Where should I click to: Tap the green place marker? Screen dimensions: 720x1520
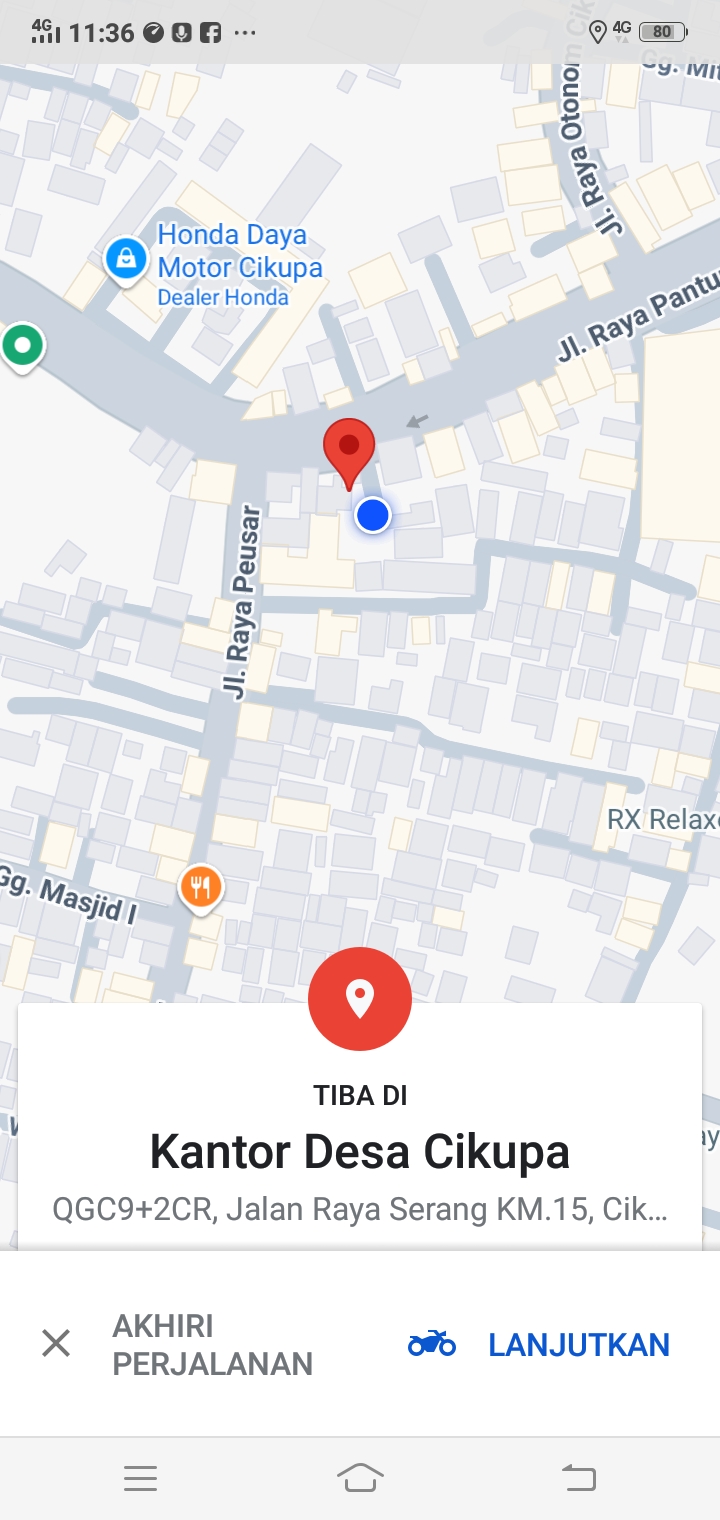point(22,347)
